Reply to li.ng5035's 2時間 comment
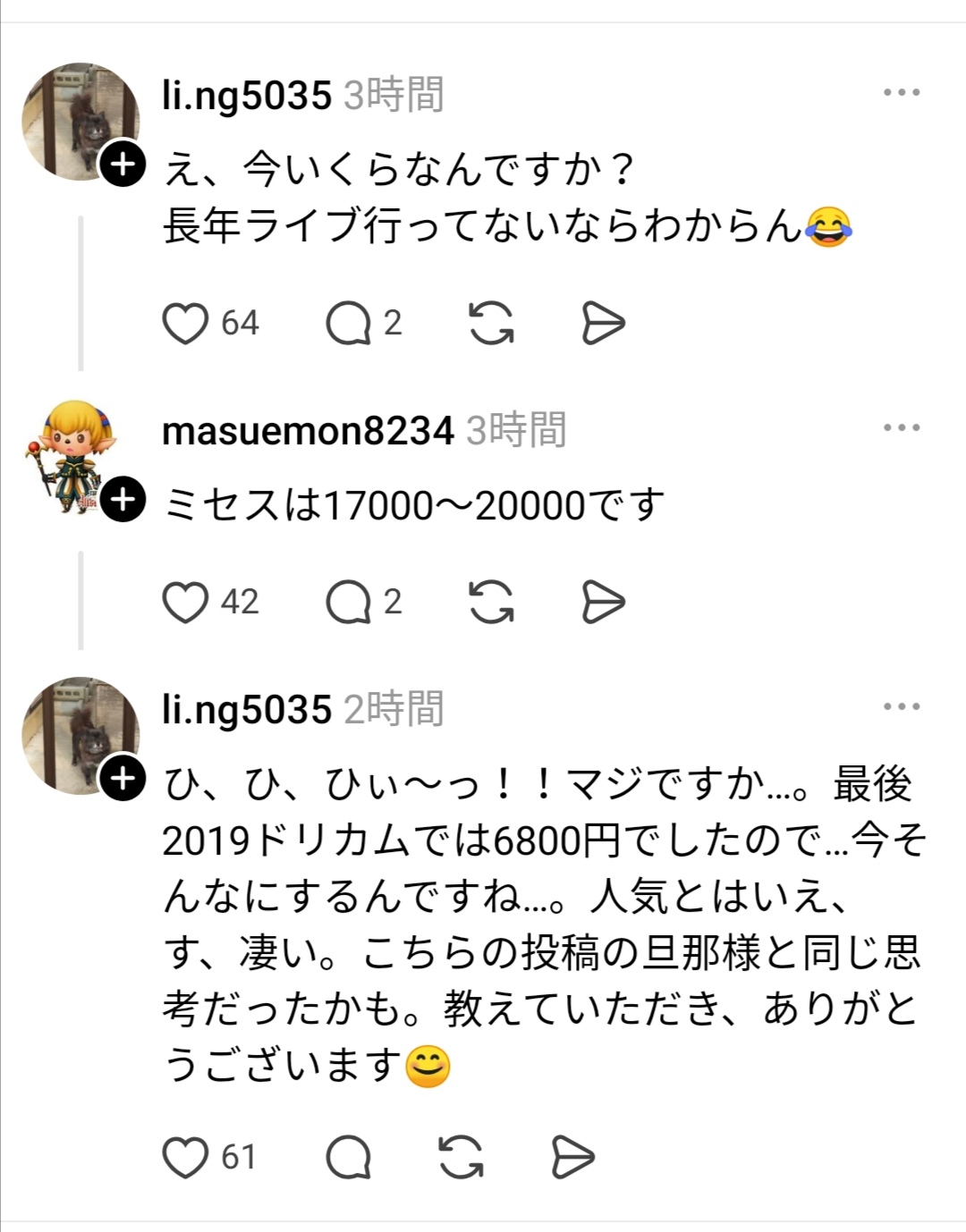The height and width of the screenshot is (1232, 966). [348, 1158]
